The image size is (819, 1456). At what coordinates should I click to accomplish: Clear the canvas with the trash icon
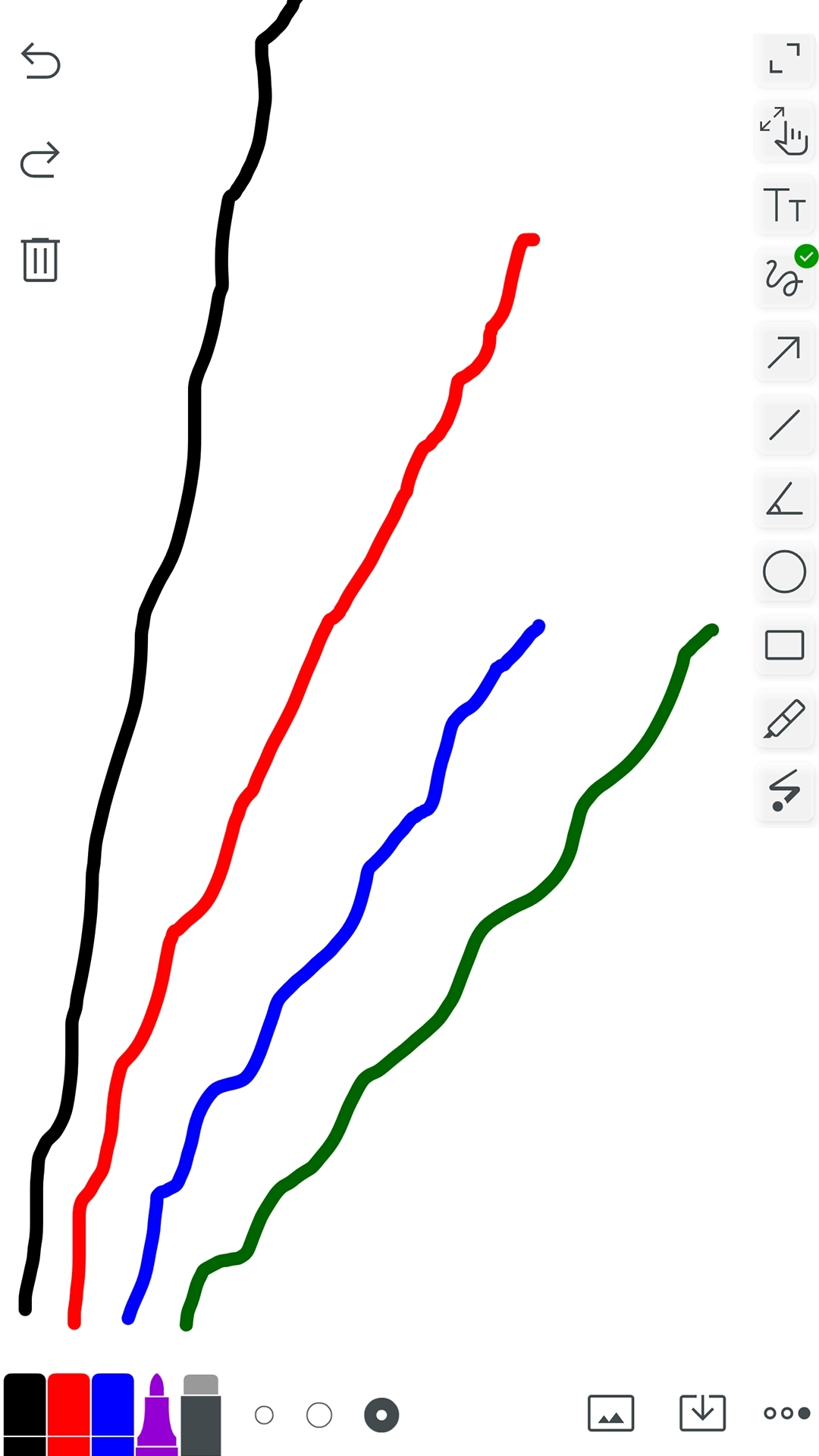[x=40, y=260]
